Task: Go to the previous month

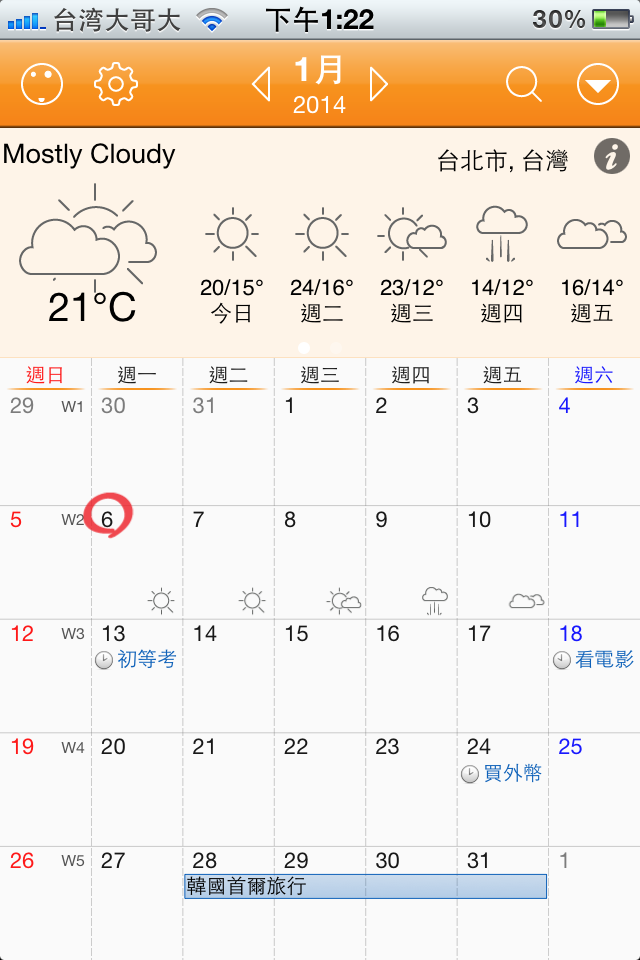Action: [x=261, y=85]
